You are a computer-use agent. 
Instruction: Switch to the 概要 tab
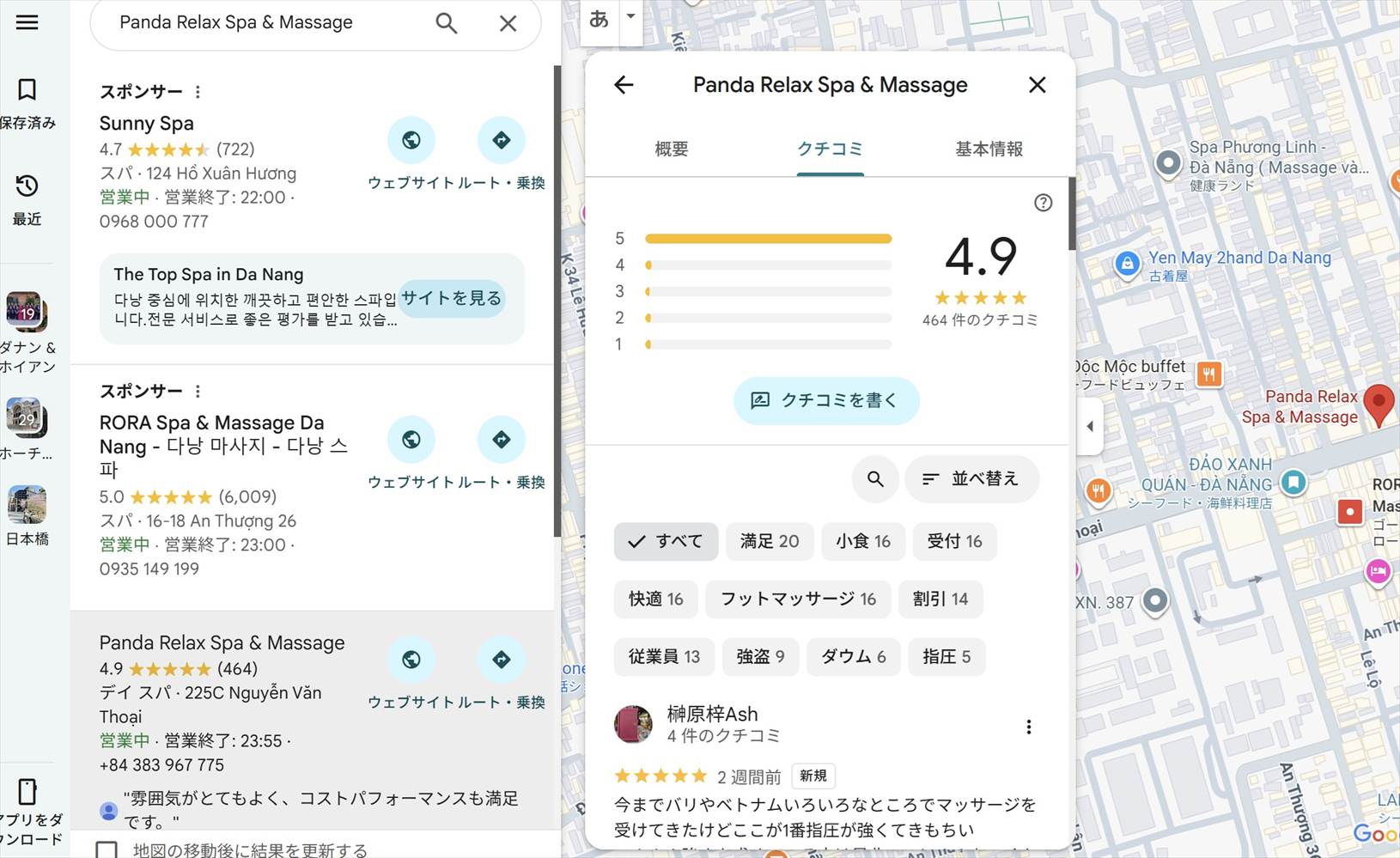(x=671, y=149)
